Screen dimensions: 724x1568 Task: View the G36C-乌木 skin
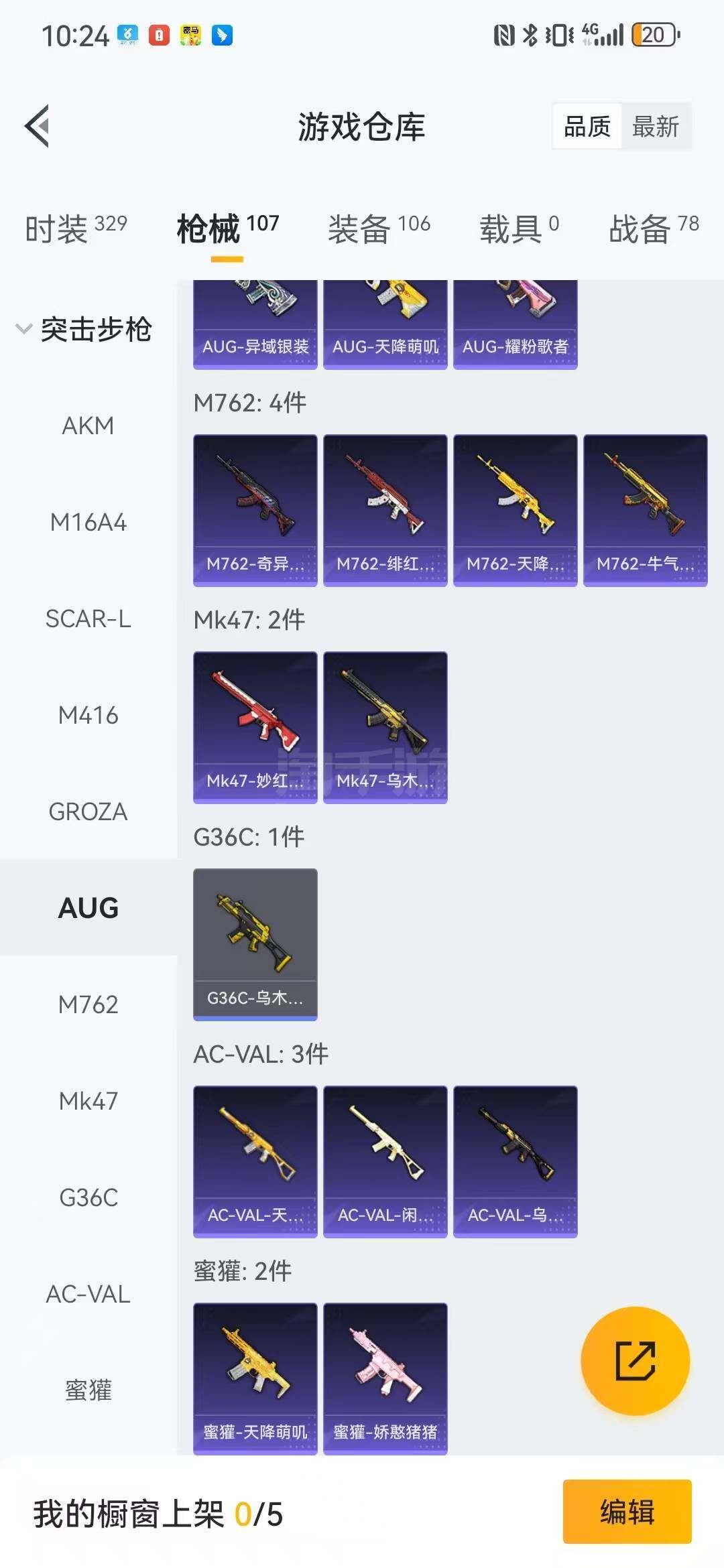click(255, 945)
